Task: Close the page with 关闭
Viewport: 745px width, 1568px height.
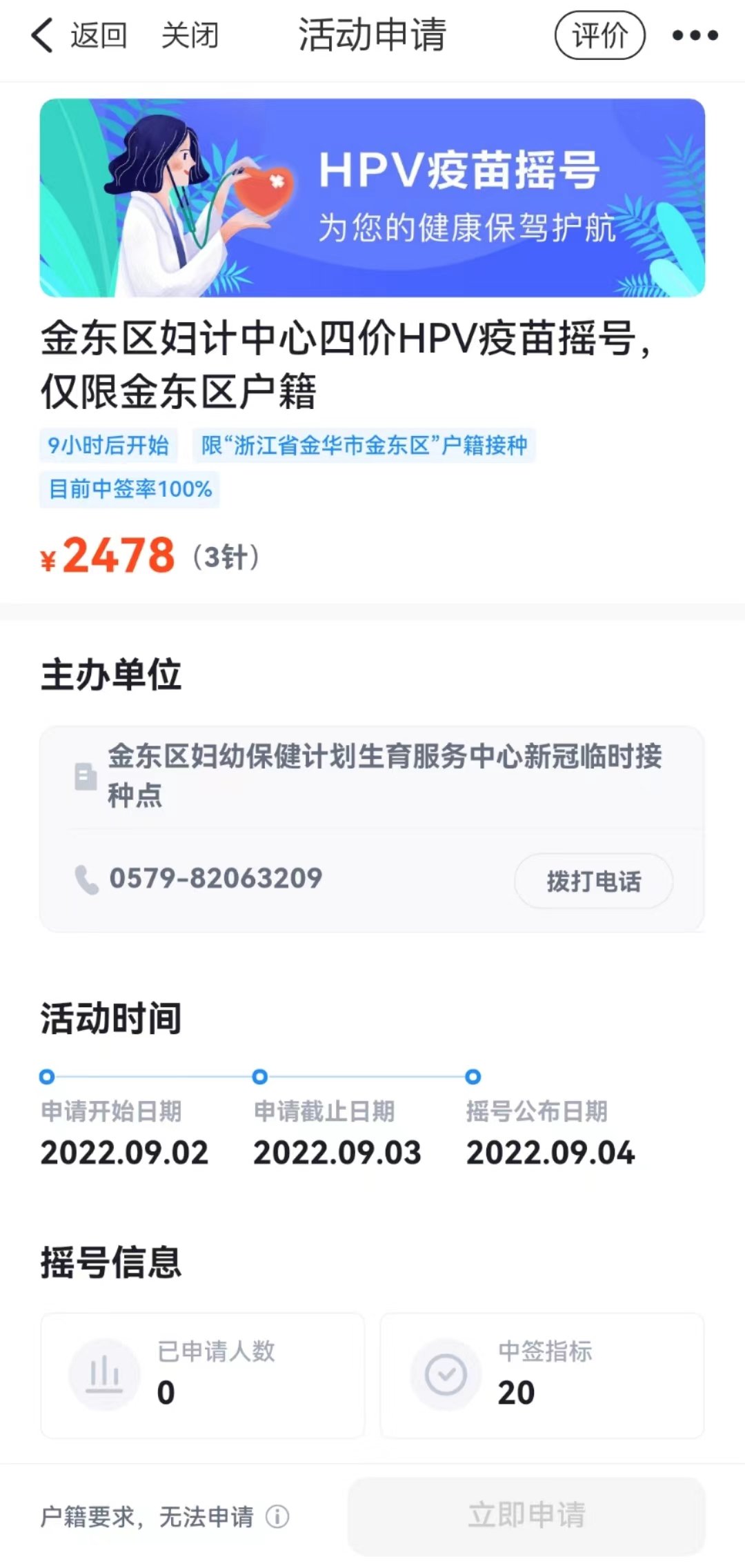Action: (190, 35)
